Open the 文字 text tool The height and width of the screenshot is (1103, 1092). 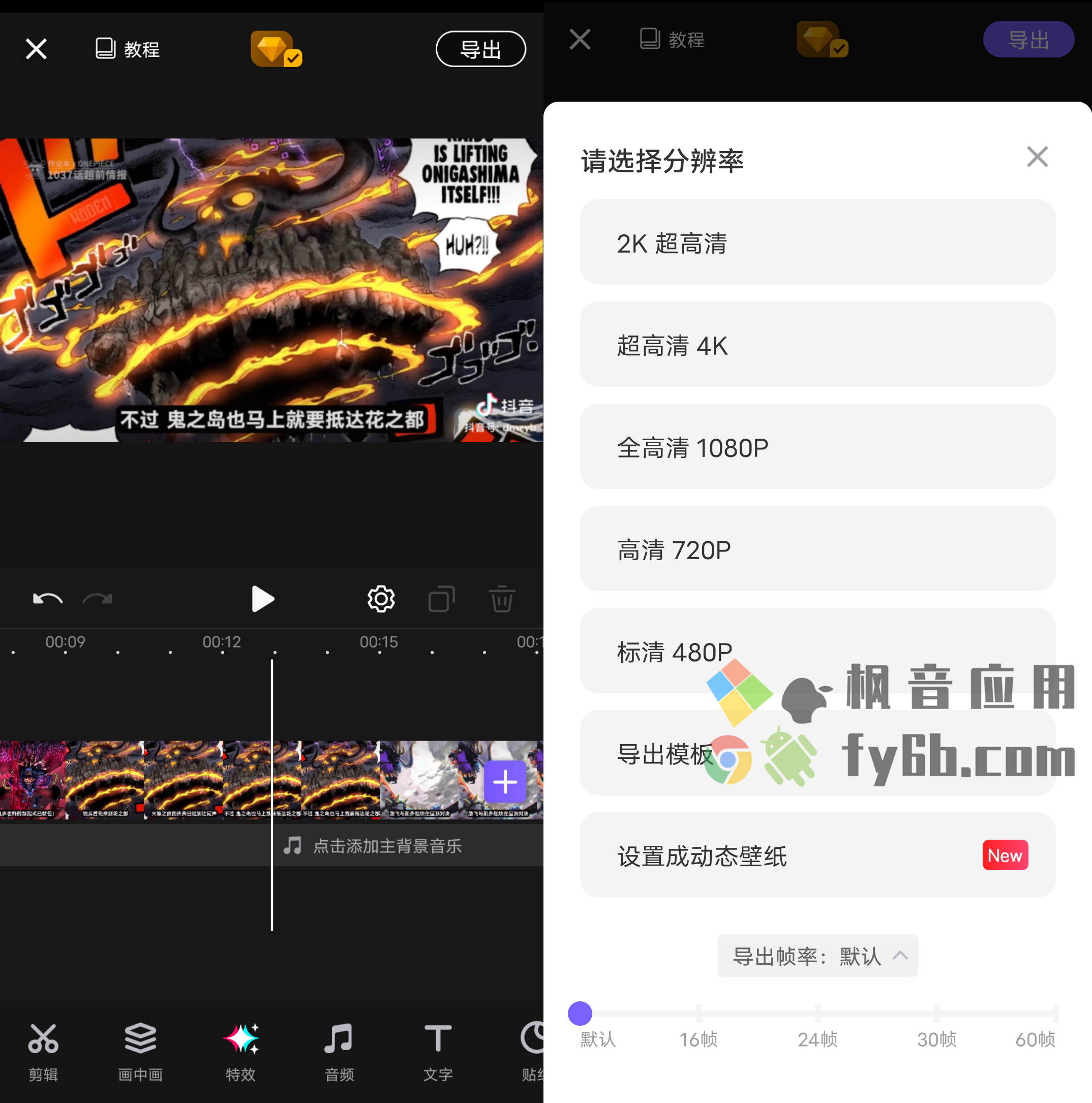(x=438, y=1052)
